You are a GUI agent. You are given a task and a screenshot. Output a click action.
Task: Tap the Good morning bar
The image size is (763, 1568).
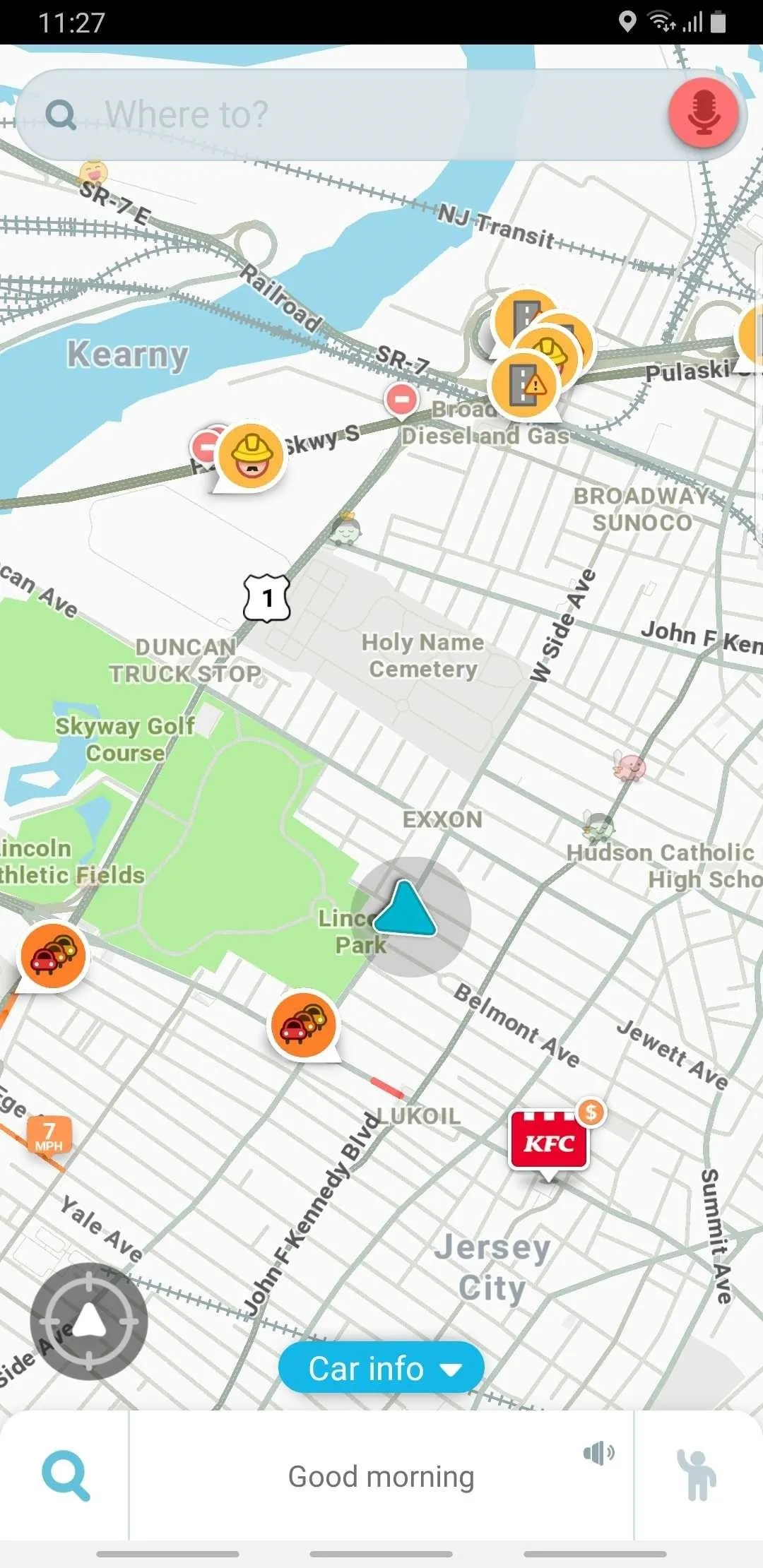[381, 1476]
